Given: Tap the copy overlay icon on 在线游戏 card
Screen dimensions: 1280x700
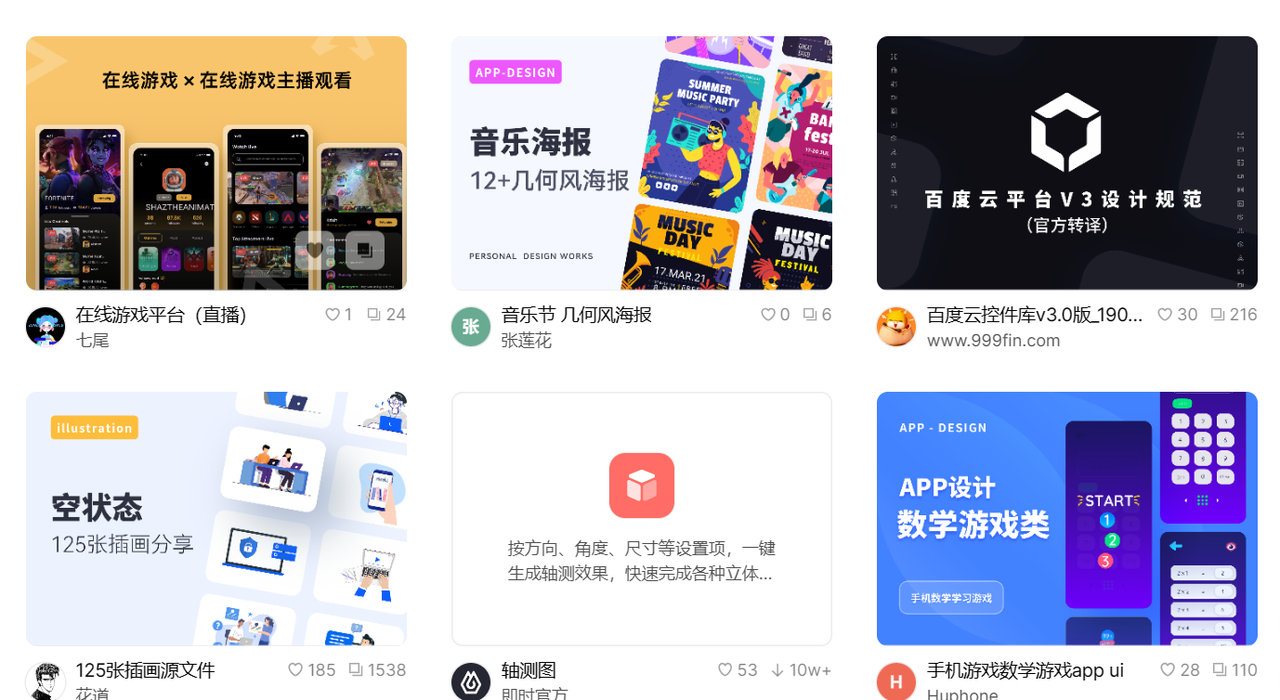Looking at the screenshot, I should pos(364,250).
